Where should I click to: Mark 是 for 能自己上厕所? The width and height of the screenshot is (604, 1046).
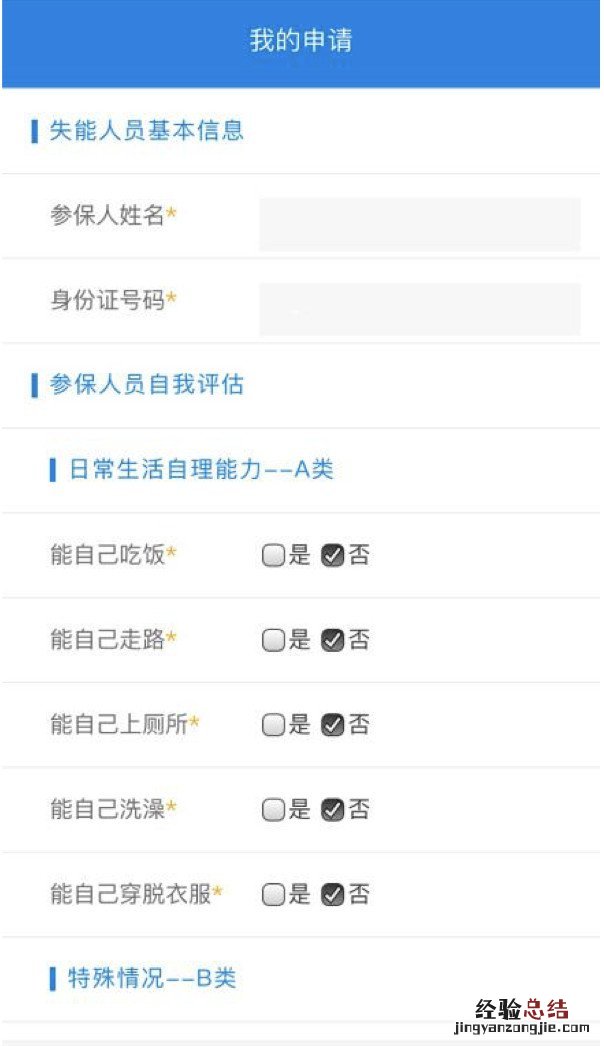273,726
